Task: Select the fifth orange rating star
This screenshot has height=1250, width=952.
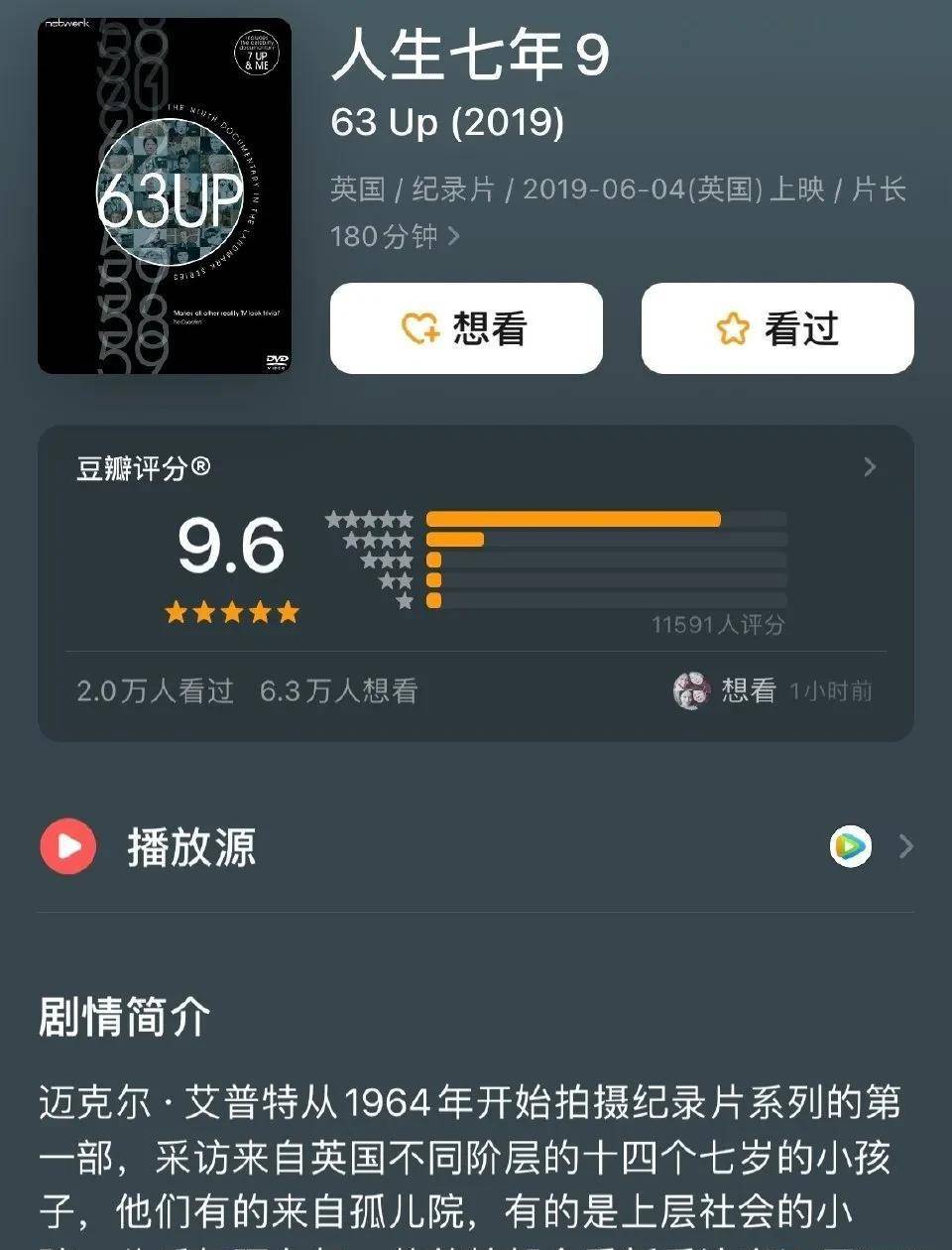Action: tap(288, 611)
